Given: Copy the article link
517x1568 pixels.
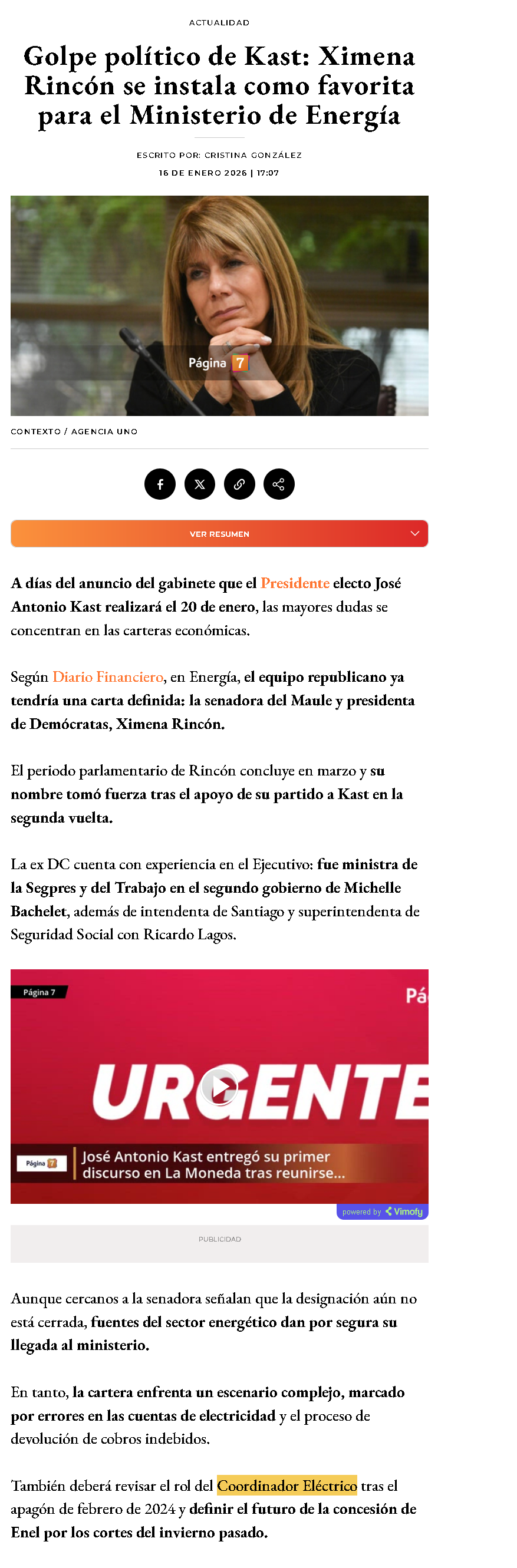Looking at the screenshot, I should click(239, 484).
